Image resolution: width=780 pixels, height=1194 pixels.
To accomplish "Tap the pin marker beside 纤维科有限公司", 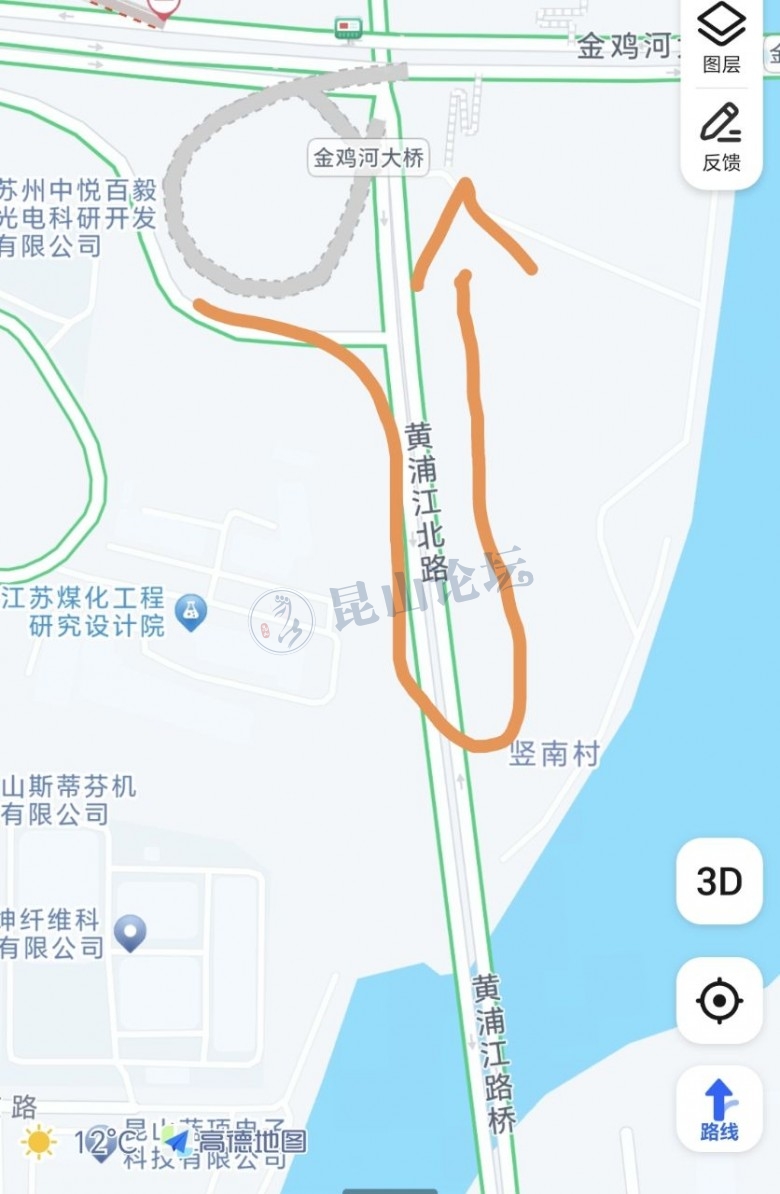I will [x=130, y=932].
